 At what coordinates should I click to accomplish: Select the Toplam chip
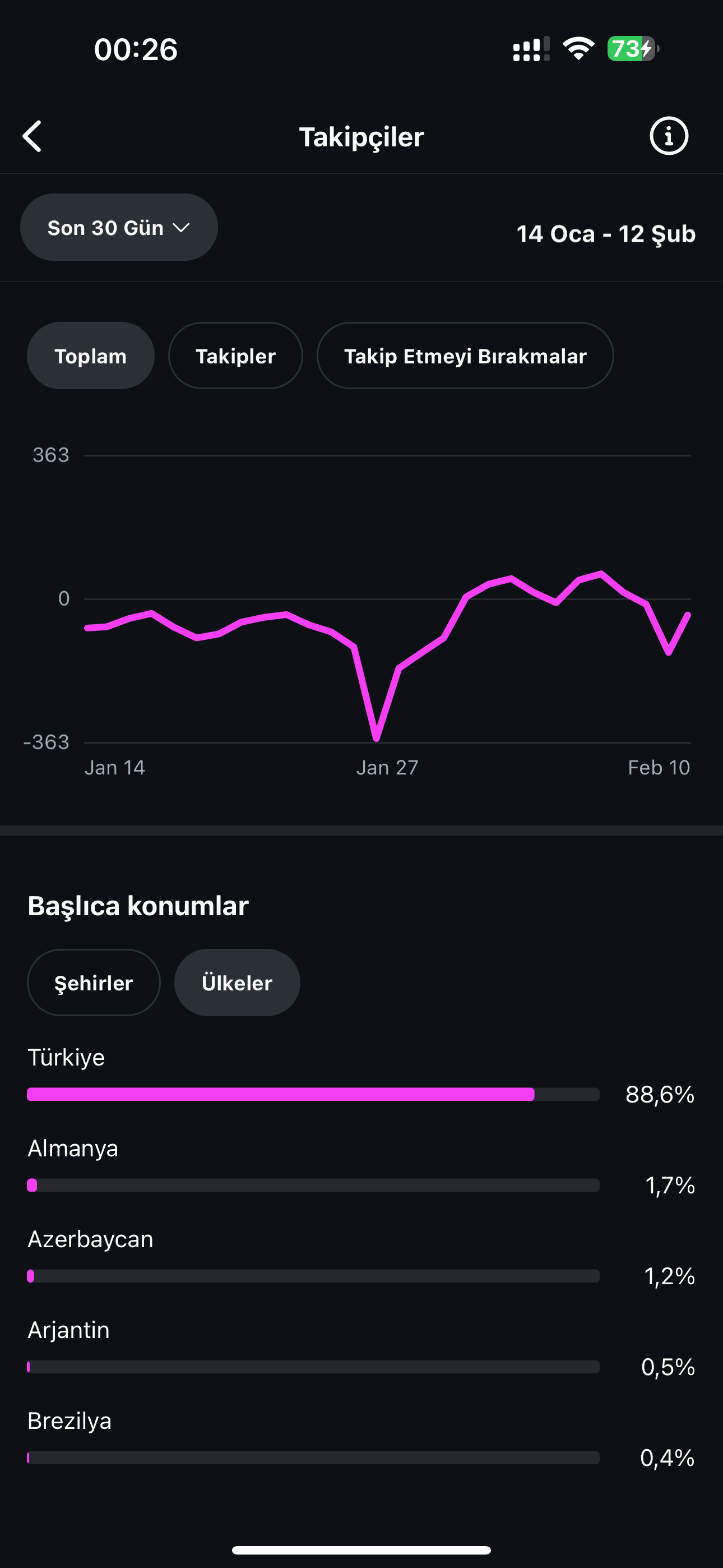coord(91,356)
